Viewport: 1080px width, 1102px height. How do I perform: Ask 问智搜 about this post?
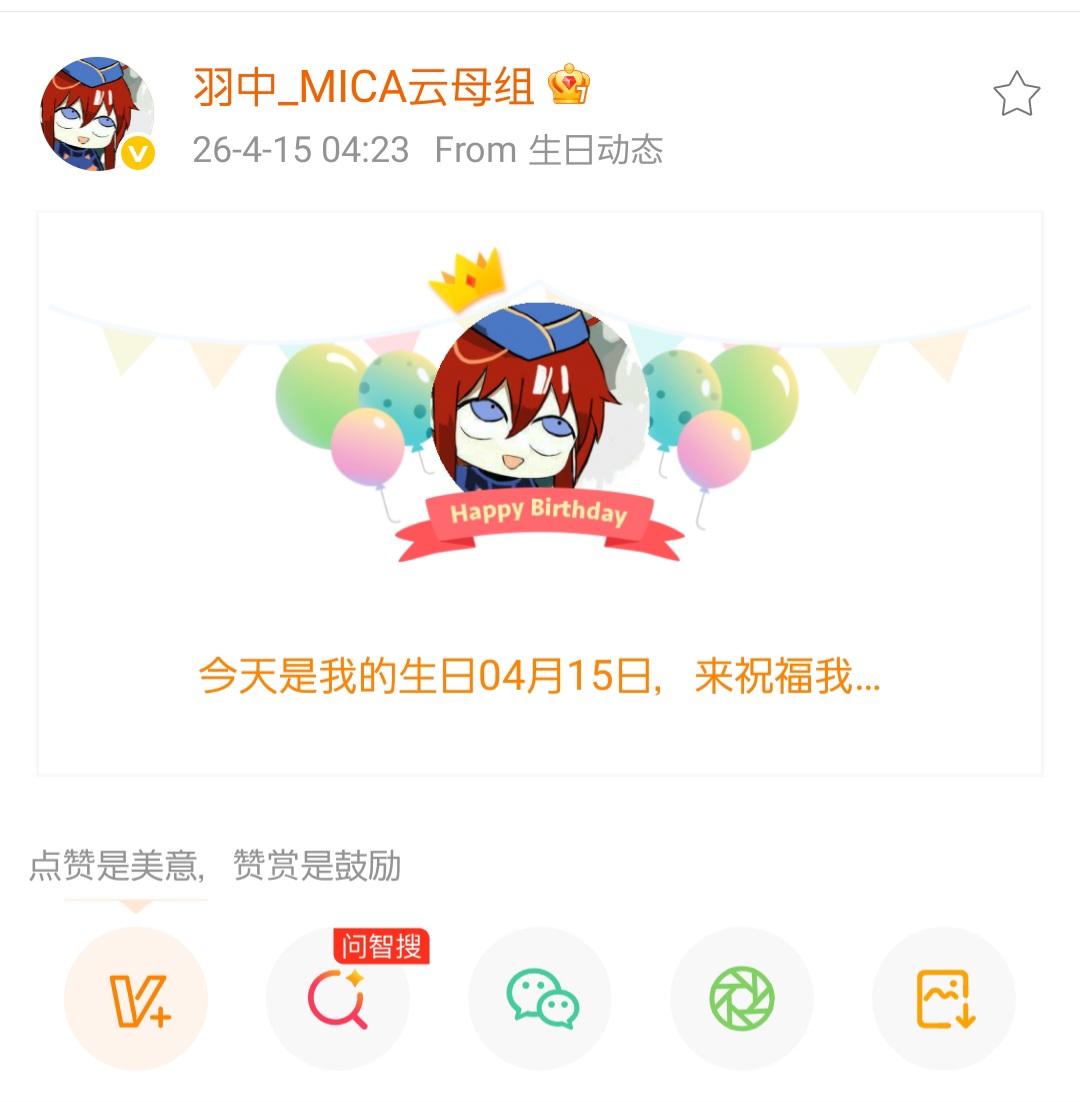(338, 999)
